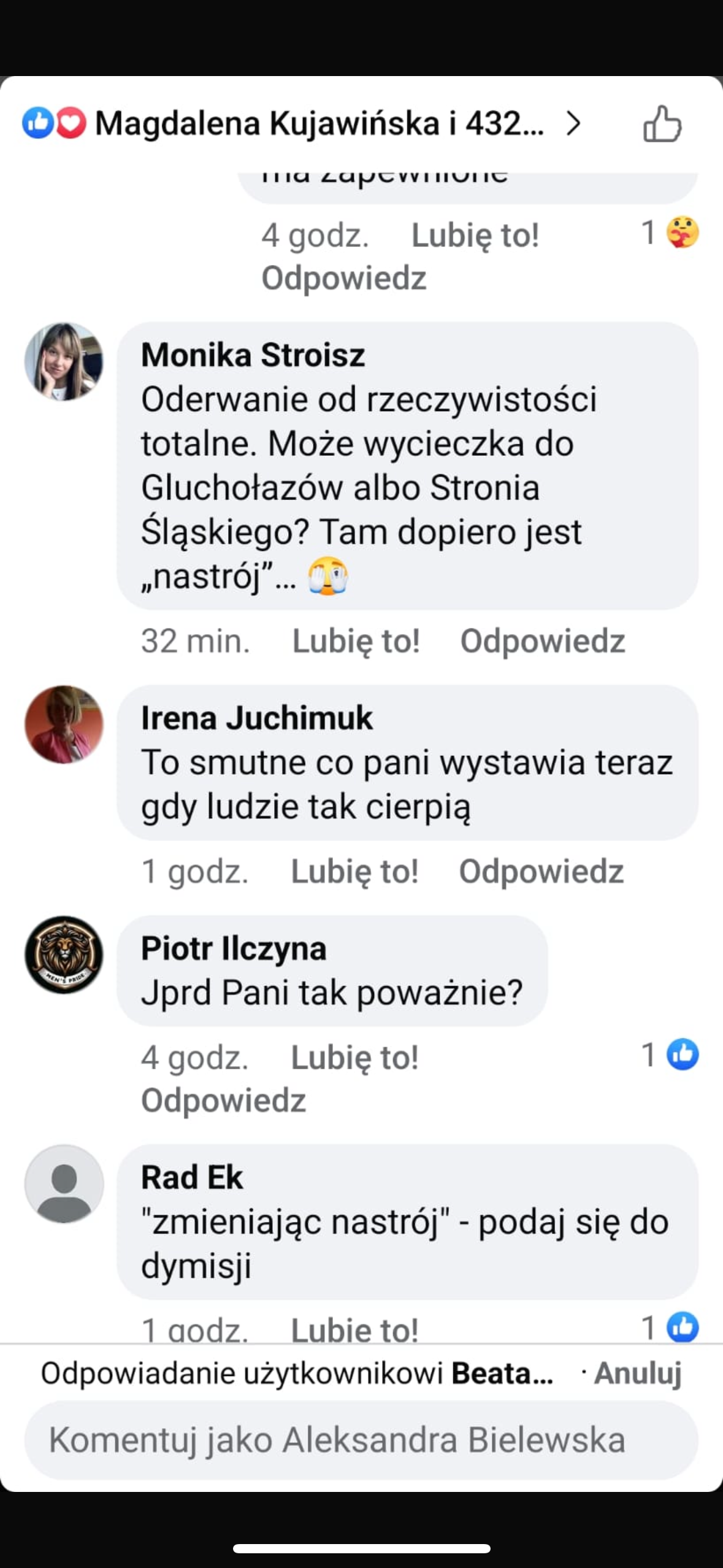Like Piotr Ilczyna's comment
Screen dimensions: 723x1568
pos(354,1058)
